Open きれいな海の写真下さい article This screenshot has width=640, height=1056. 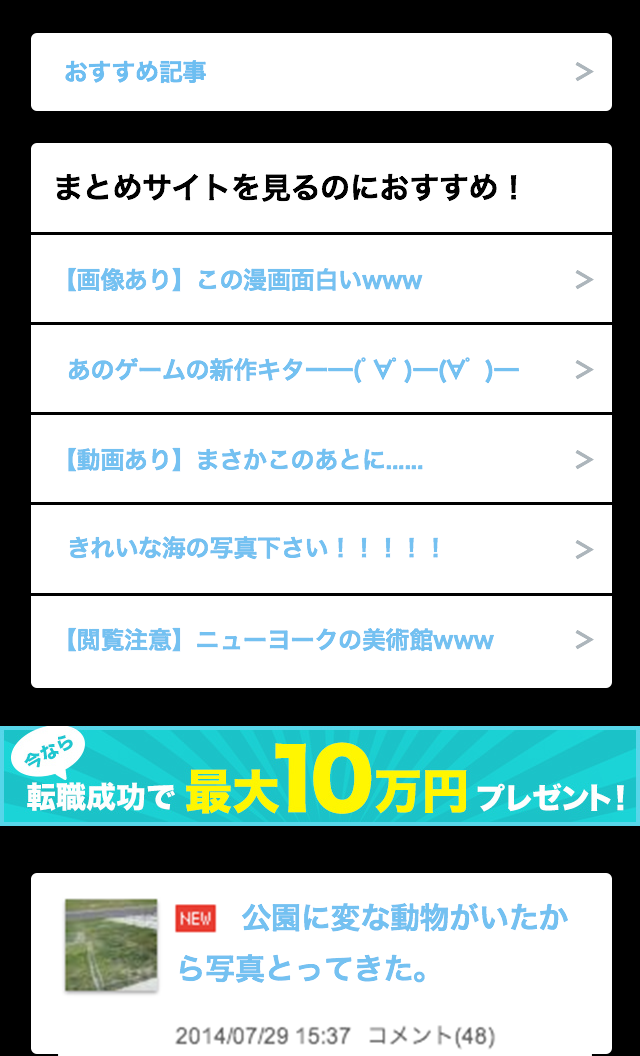point(320,550)
